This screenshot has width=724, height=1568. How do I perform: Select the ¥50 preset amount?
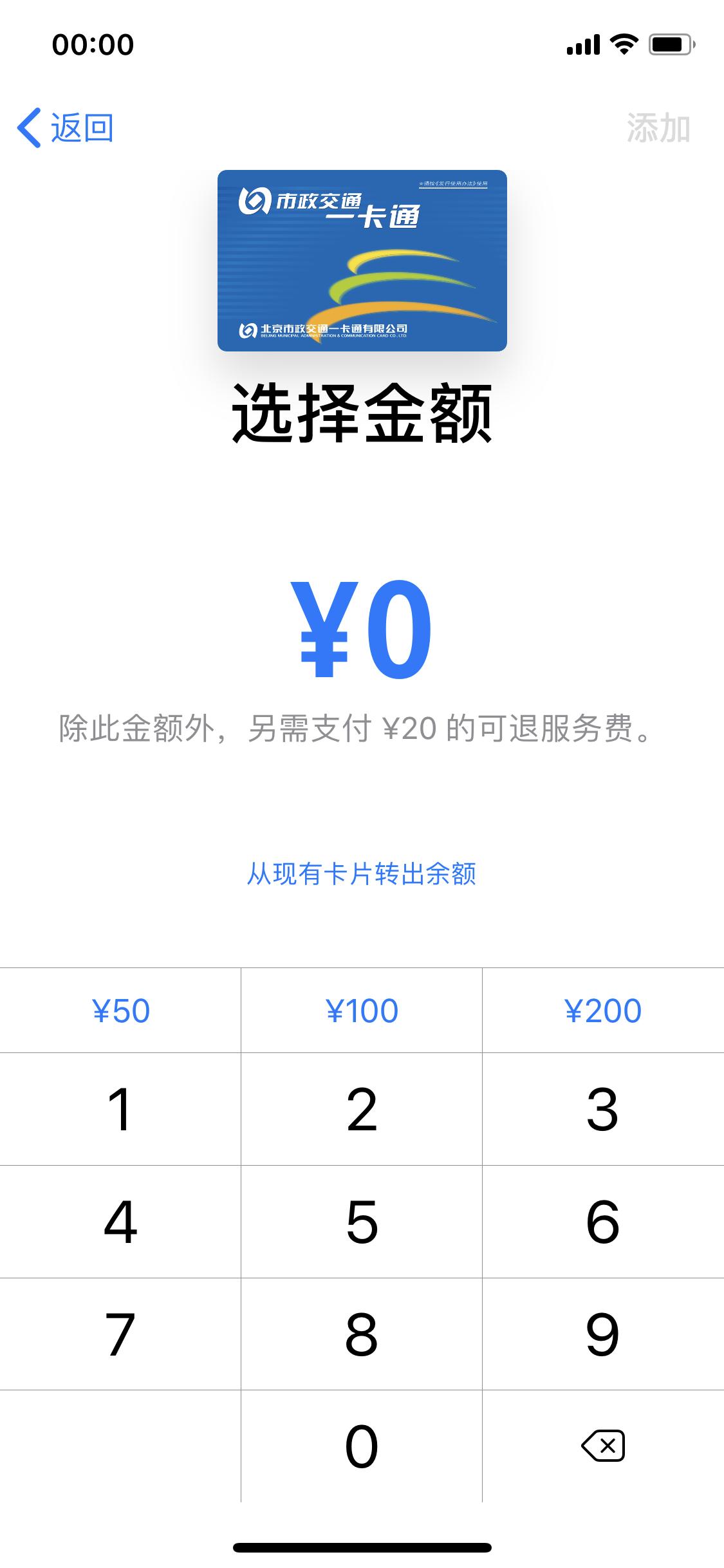tap(120, 1010)
